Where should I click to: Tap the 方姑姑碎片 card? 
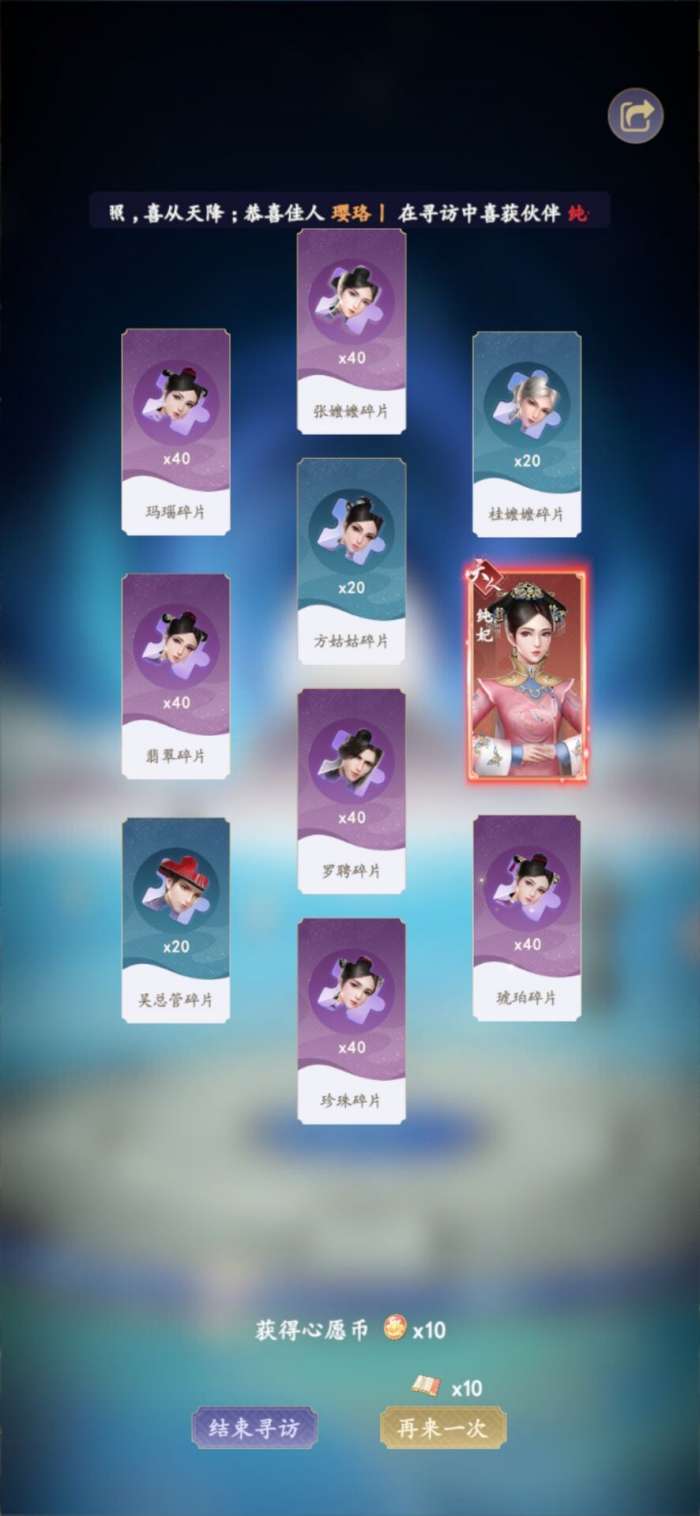tap(351, 561)
